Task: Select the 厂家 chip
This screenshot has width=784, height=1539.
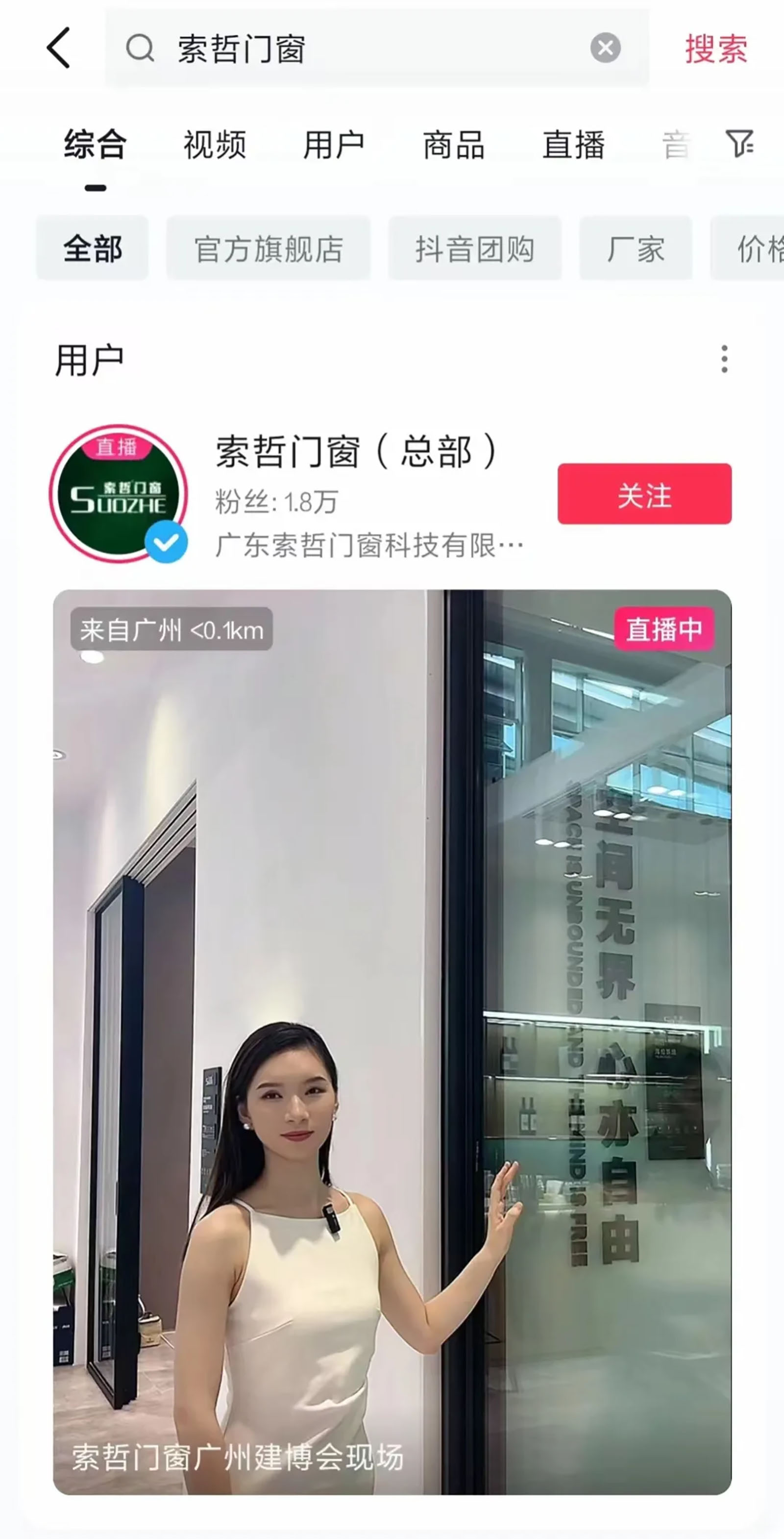Action: pyautogui.click(x=636, y=249)
